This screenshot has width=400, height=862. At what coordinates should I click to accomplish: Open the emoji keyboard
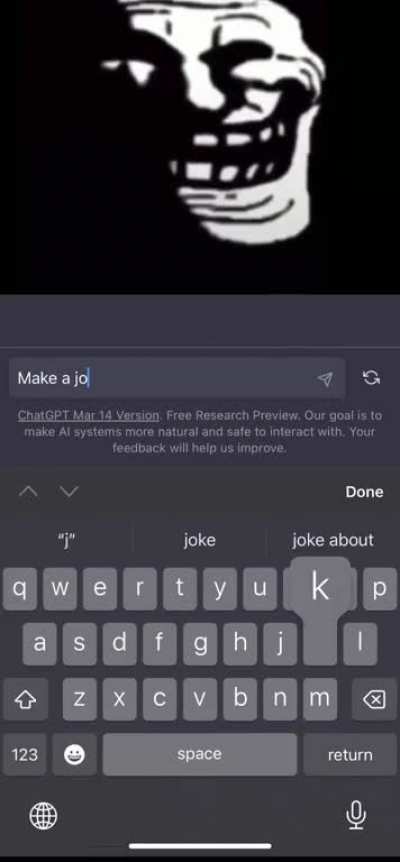[74, 755]
